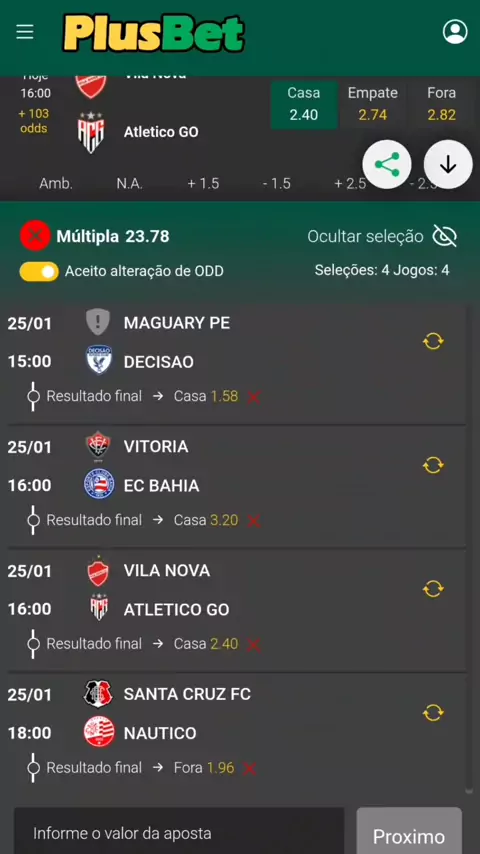The height and width of the screenshot is (854, 480).
Task: Toggle Aceito alteração de ODD
Action: click(x=39, y=271)
